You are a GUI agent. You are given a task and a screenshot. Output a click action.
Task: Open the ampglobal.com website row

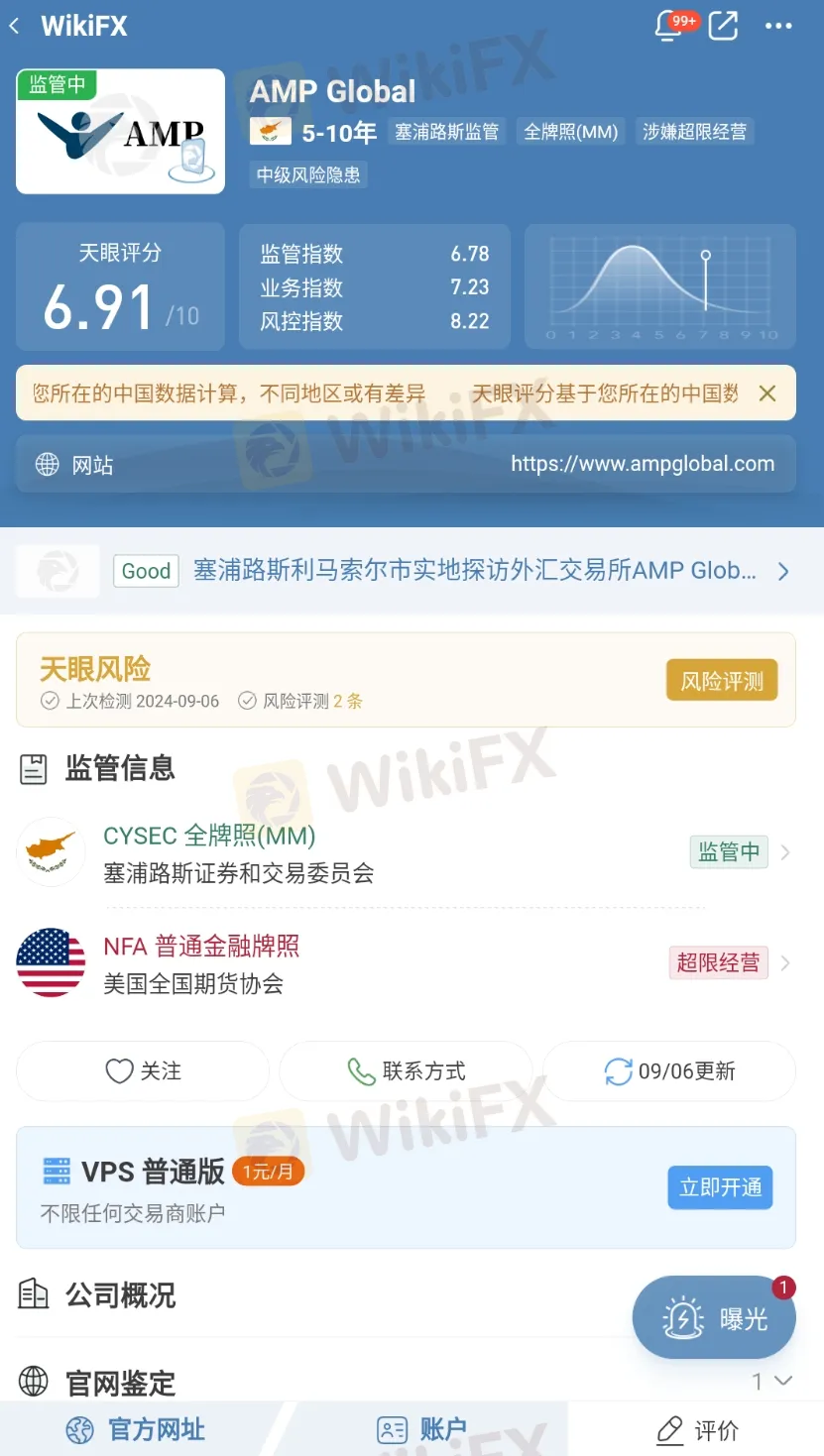click(x=406, y=464)
